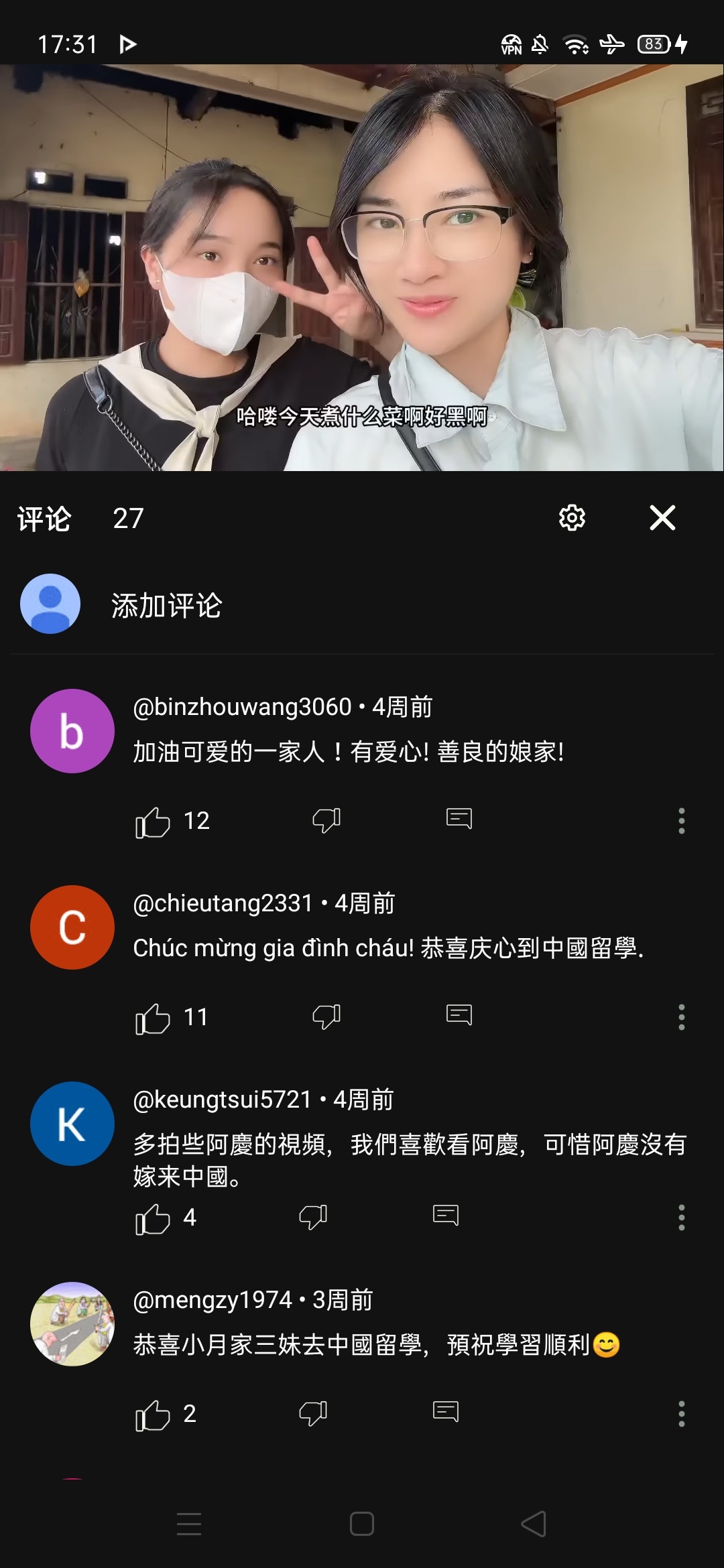Go back using the system back button
The height and width of the screenshot is (1568, 724).
click(534, 1524)
